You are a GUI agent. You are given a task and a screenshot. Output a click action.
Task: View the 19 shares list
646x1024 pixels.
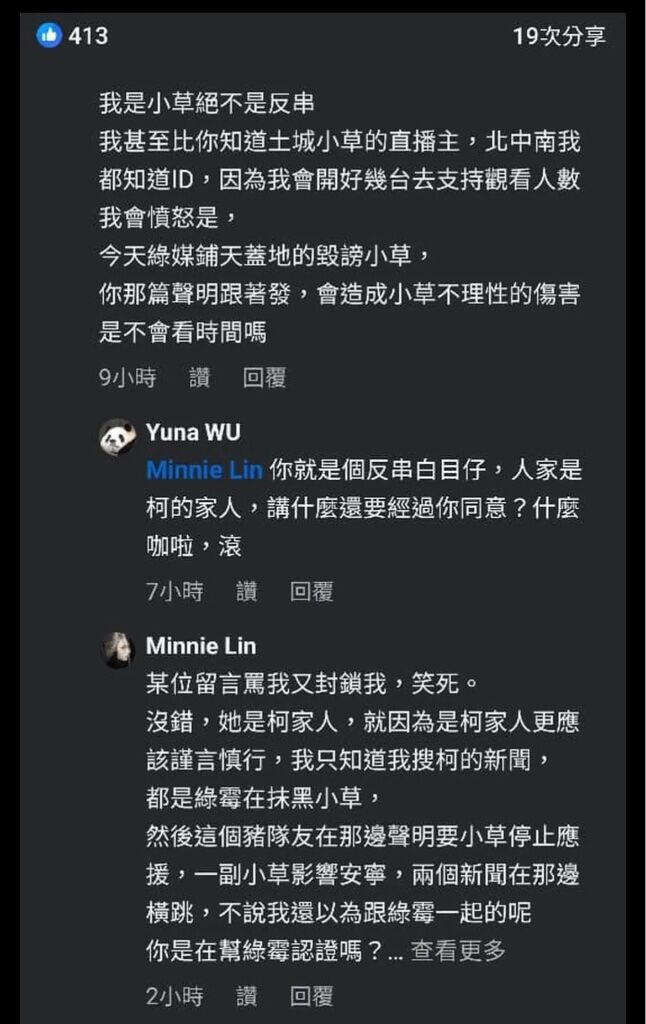[x=559, y=37]
